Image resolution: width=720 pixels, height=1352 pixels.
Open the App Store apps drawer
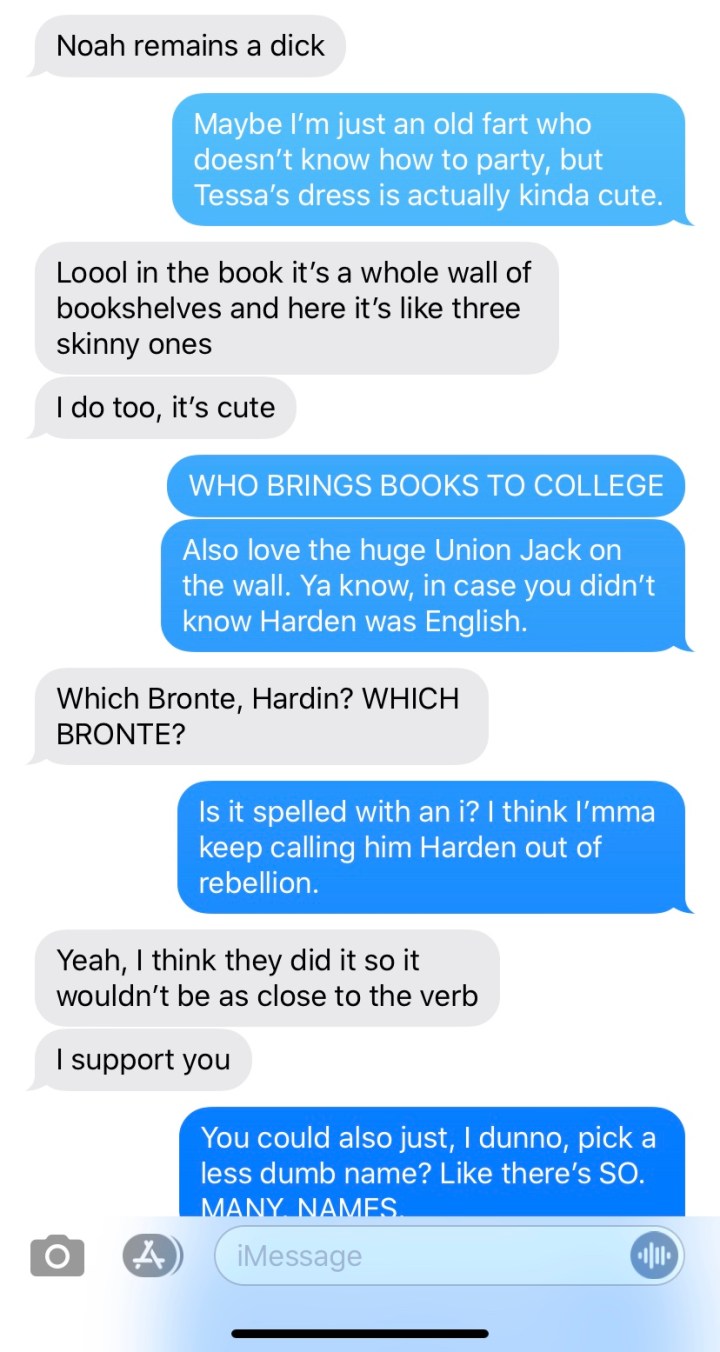tap(151, 1256)
